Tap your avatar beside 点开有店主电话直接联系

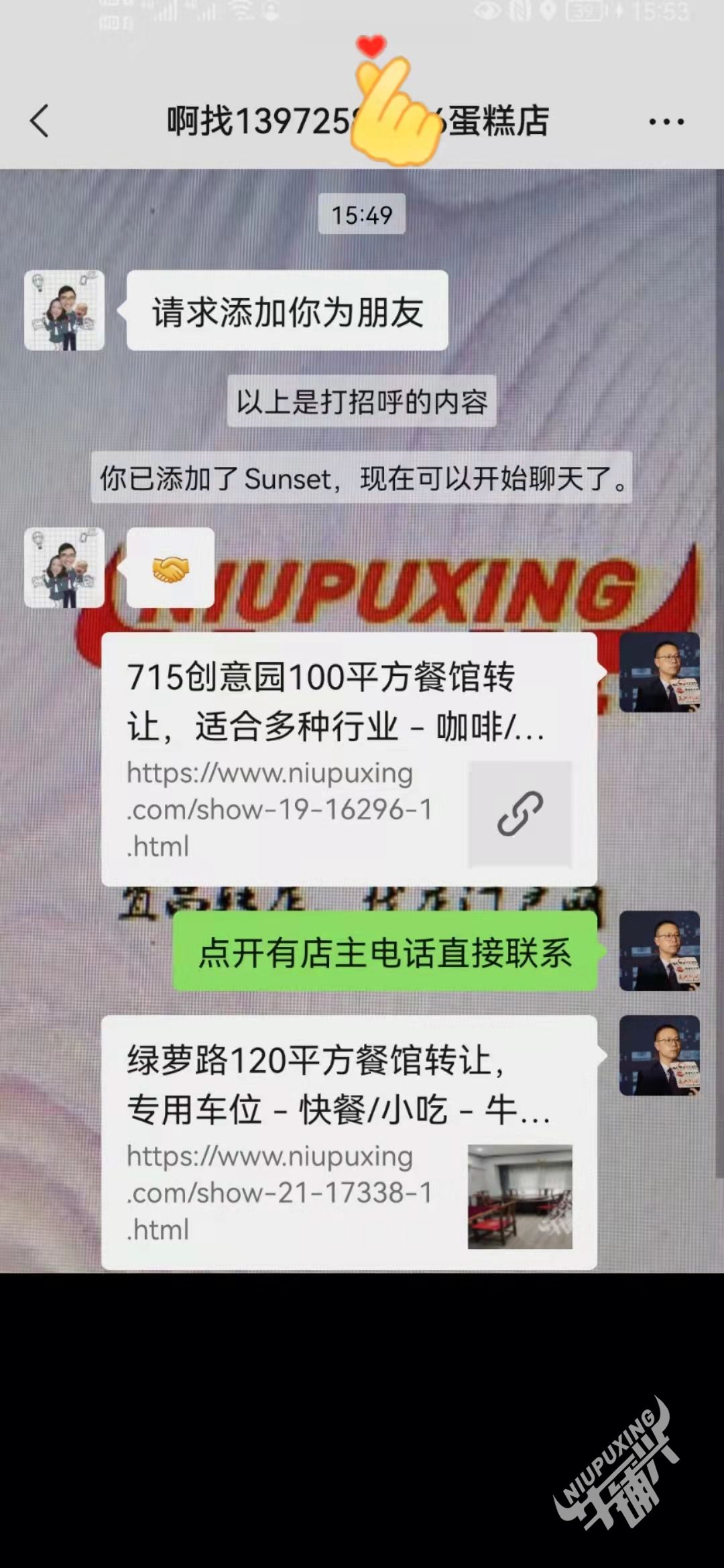[x=659, y=950]
